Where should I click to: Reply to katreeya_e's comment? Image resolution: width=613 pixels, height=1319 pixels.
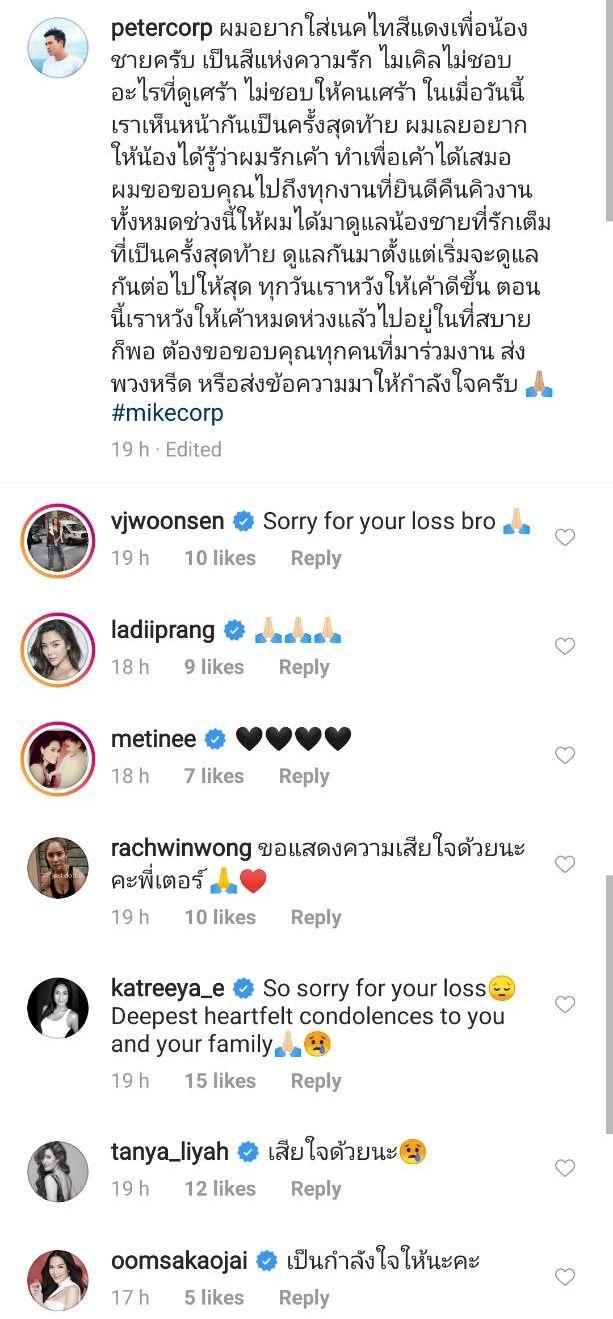coord(316,1081)
